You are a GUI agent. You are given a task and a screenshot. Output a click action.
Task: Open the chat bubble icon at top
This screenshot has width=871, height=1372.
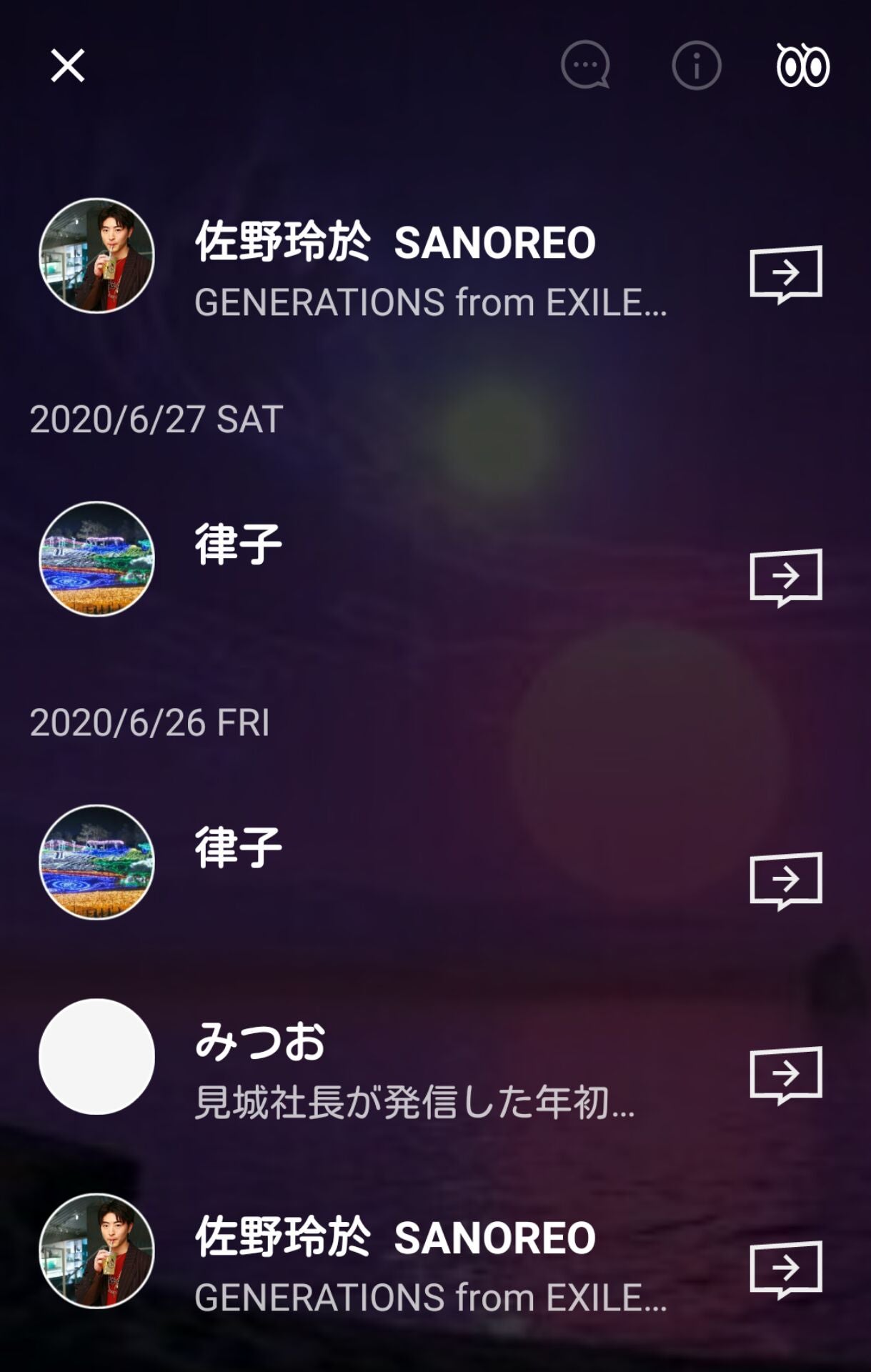(x=584, y=66)
